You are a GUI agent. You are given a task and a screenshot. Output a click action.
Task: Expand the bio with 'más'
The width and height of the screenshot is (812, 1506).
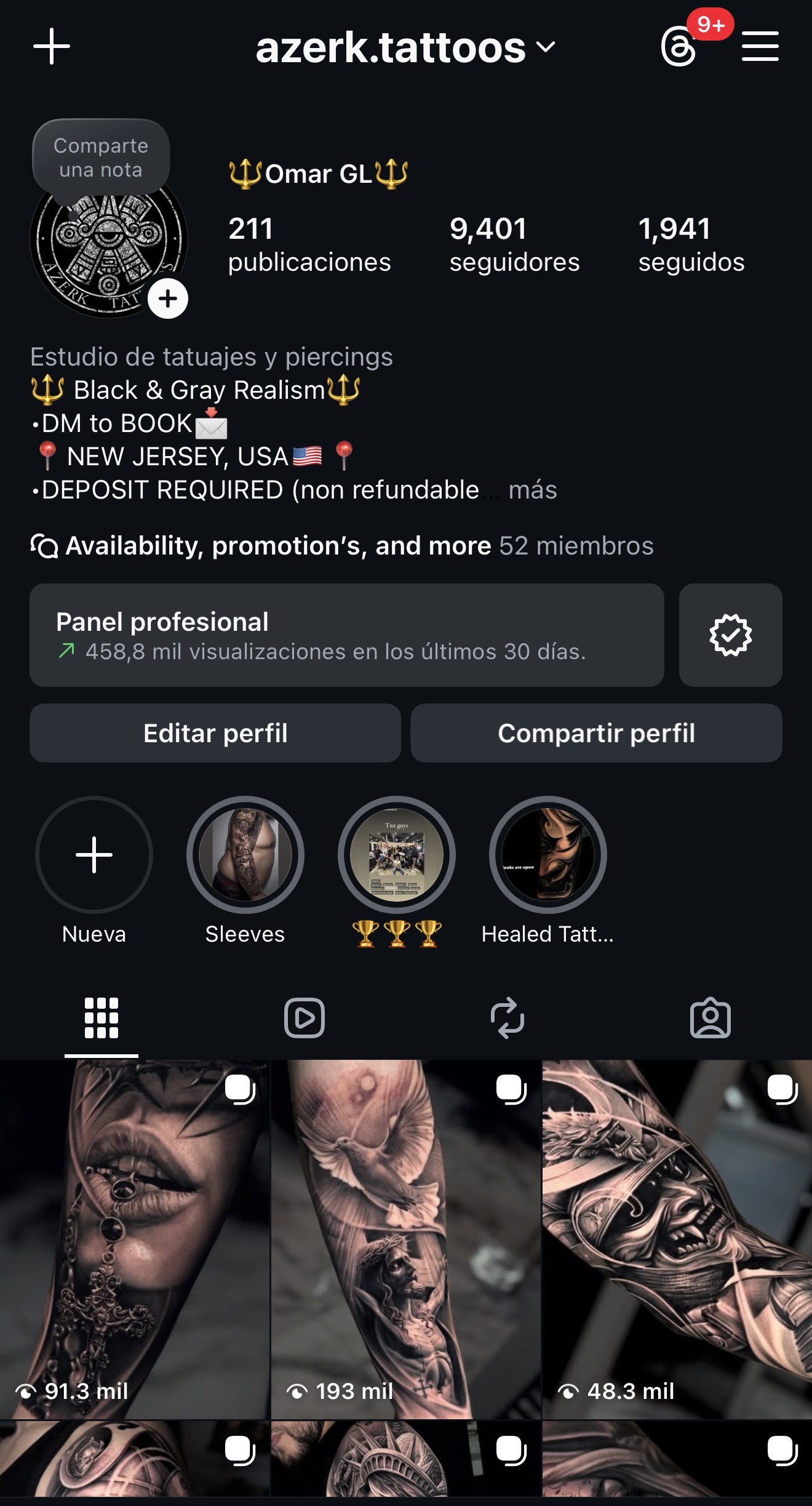coord(533,491)
